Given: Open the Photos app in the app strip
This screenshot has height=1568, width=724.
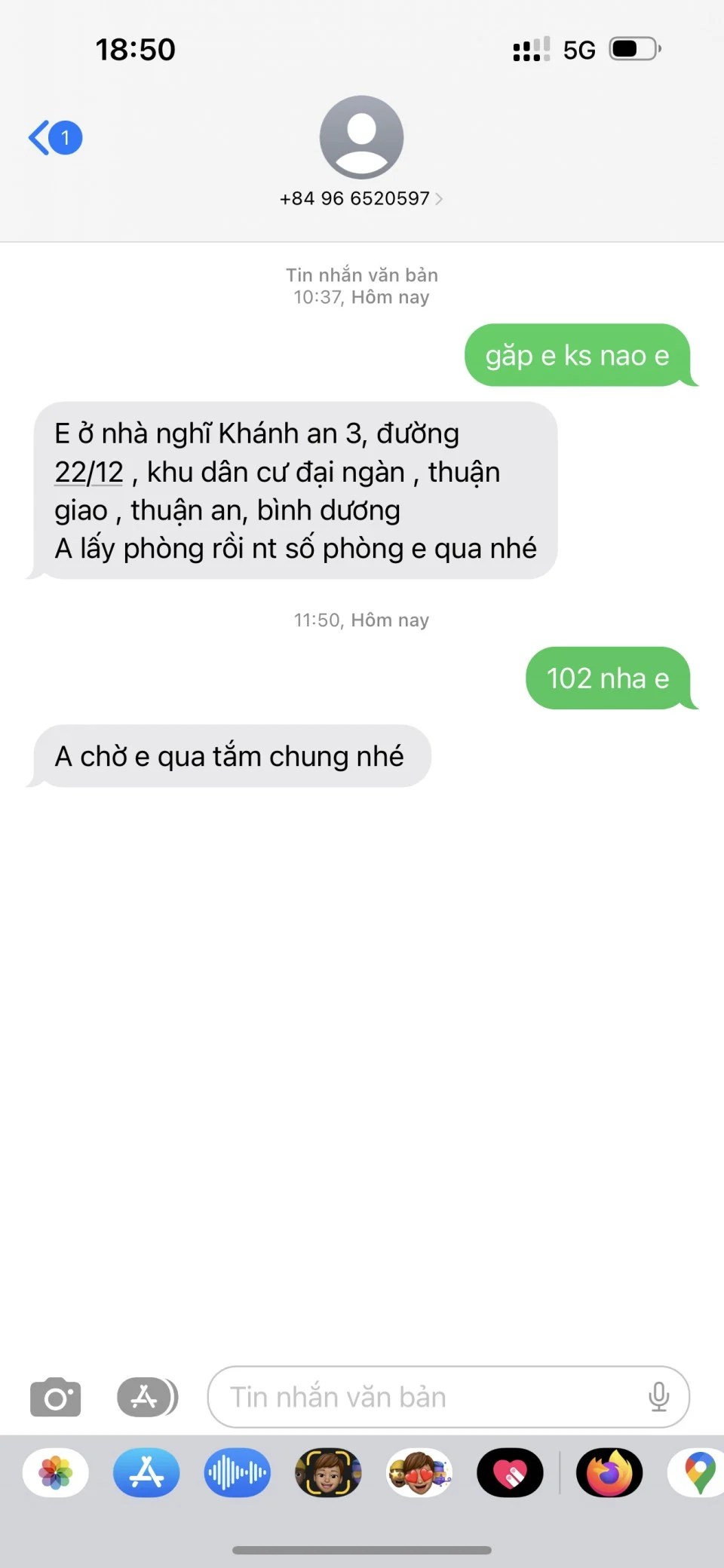Looking at the screenshot, I should click(x=56, y=1472).
